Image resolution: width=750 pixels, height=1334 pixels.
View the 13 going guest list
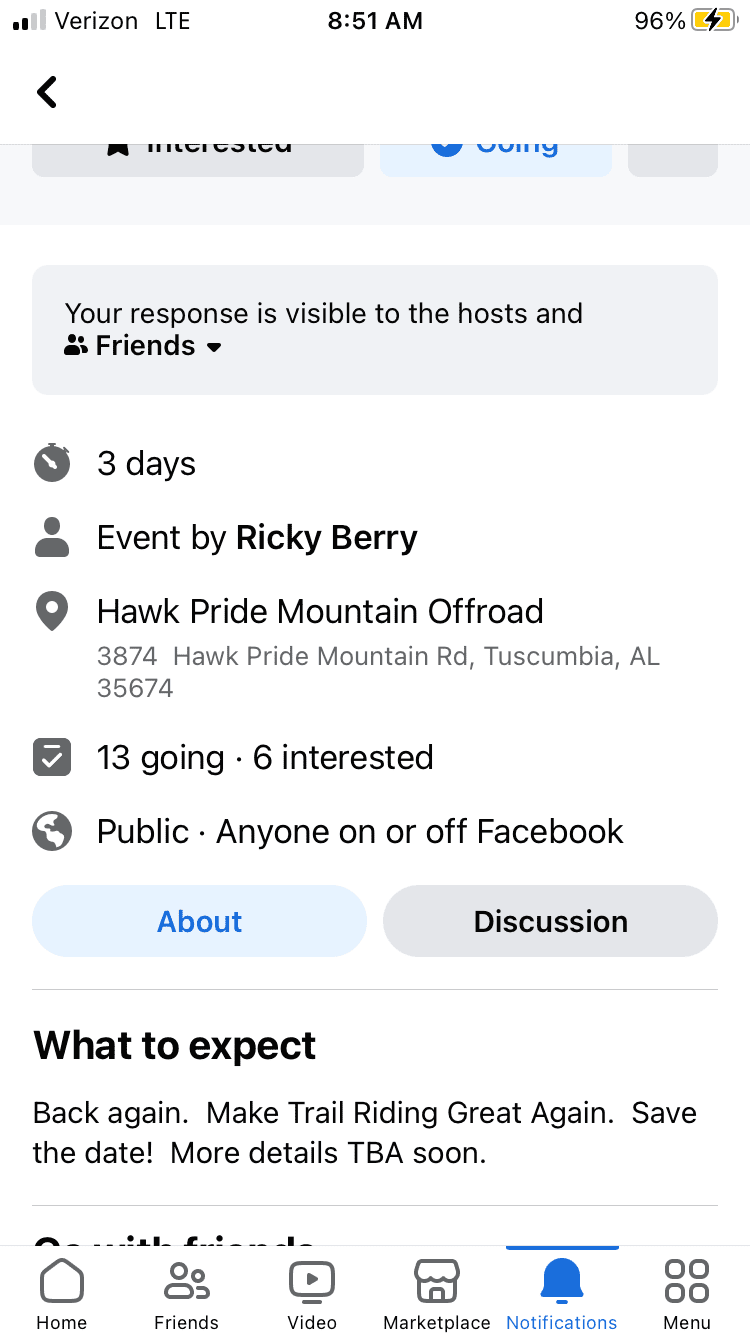(160, 758)
